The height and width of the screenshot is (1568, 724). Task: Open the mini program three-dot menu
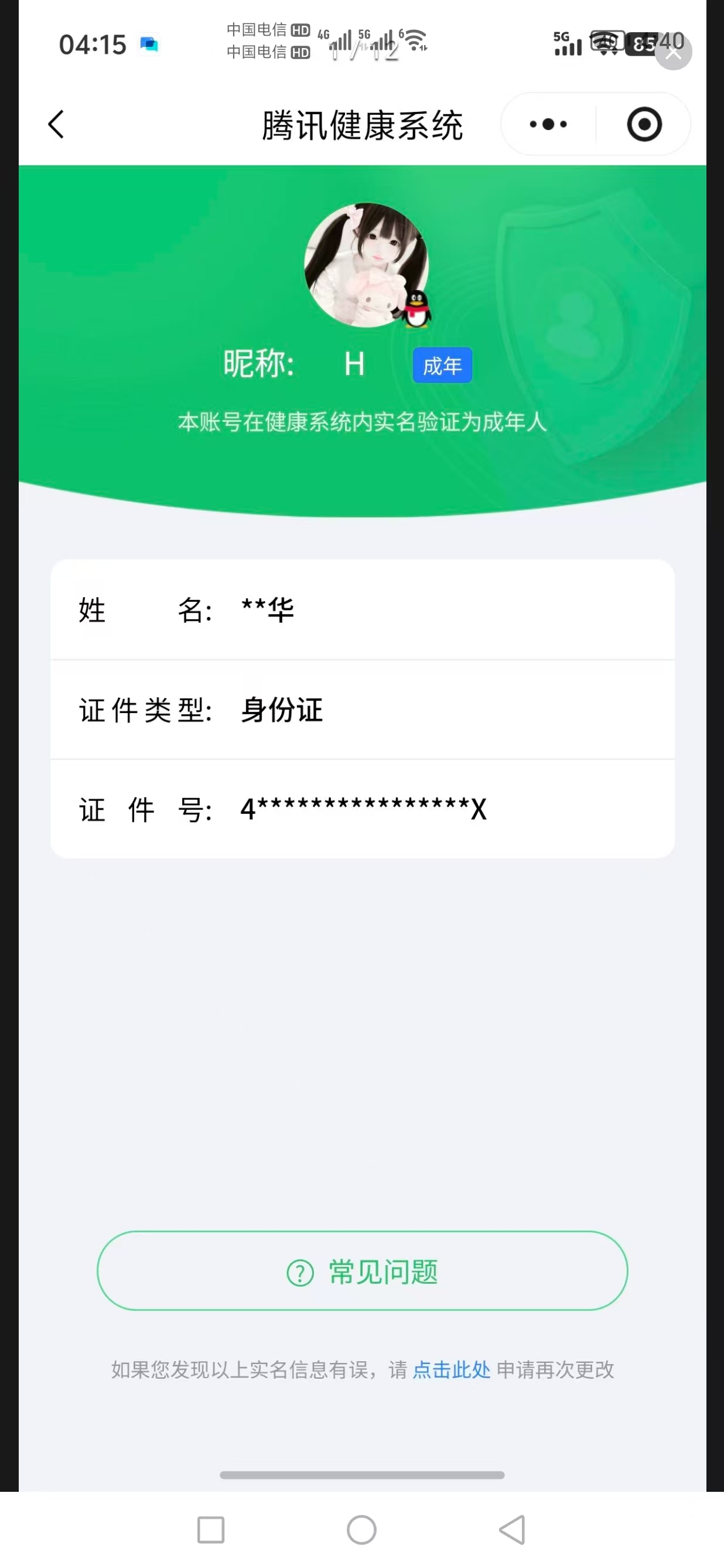tap(548, 125)
